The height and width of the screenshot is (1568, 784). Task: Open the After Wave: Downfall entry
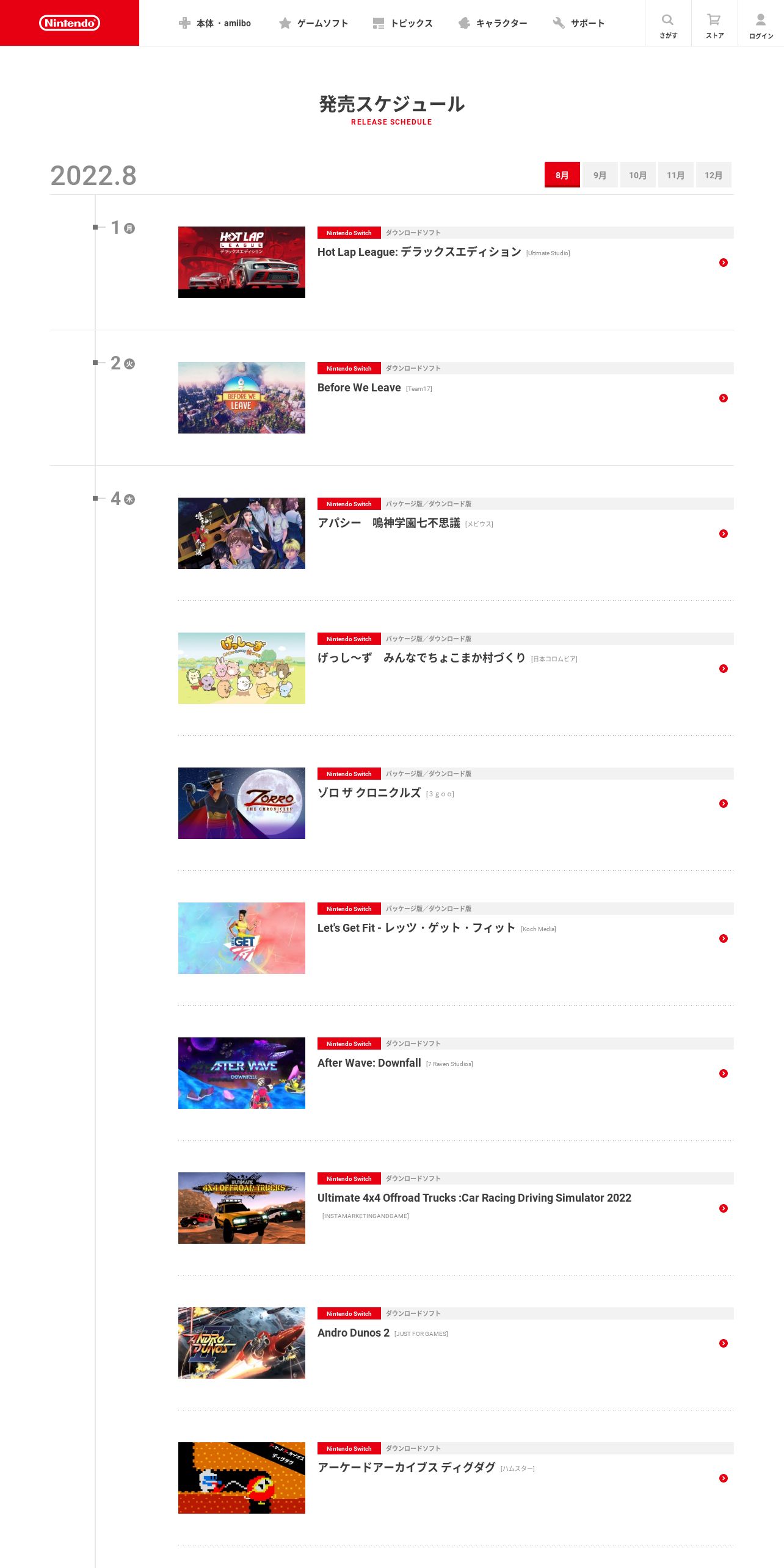pos(369,1063)
